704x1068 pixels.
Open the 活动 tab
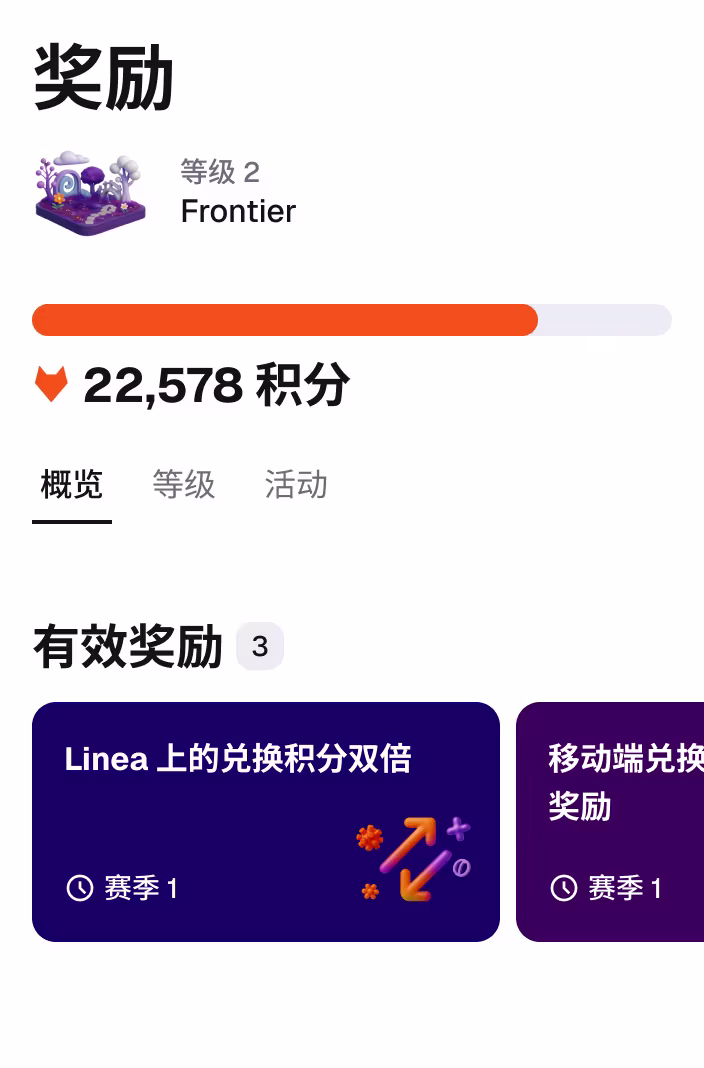pyautogui.click(x=296, y=485)
